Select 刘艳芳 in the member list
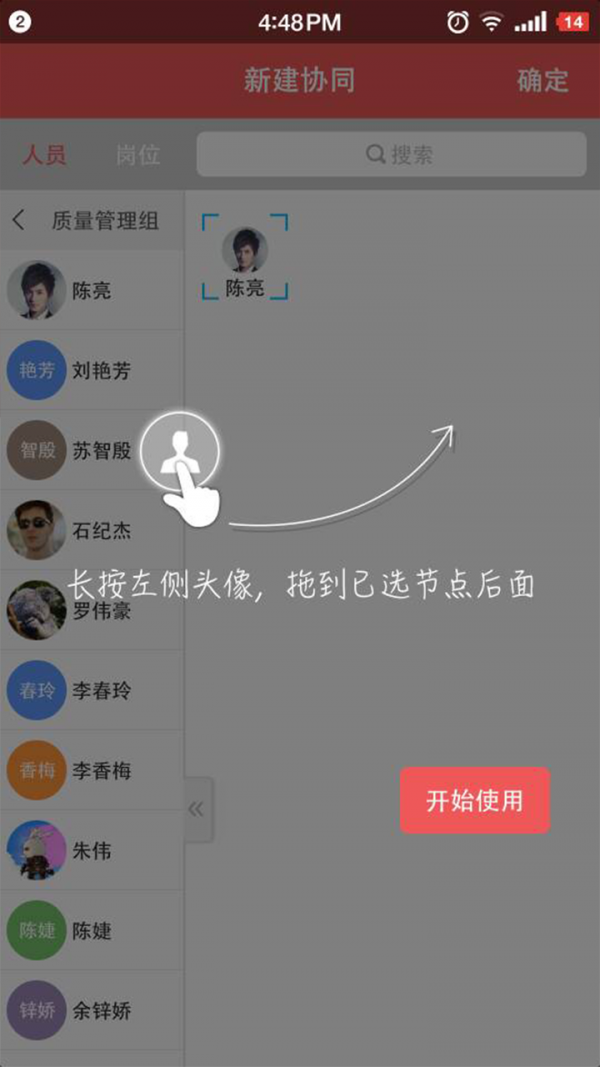The image size is (600, 1067). (x=90, y=371)
